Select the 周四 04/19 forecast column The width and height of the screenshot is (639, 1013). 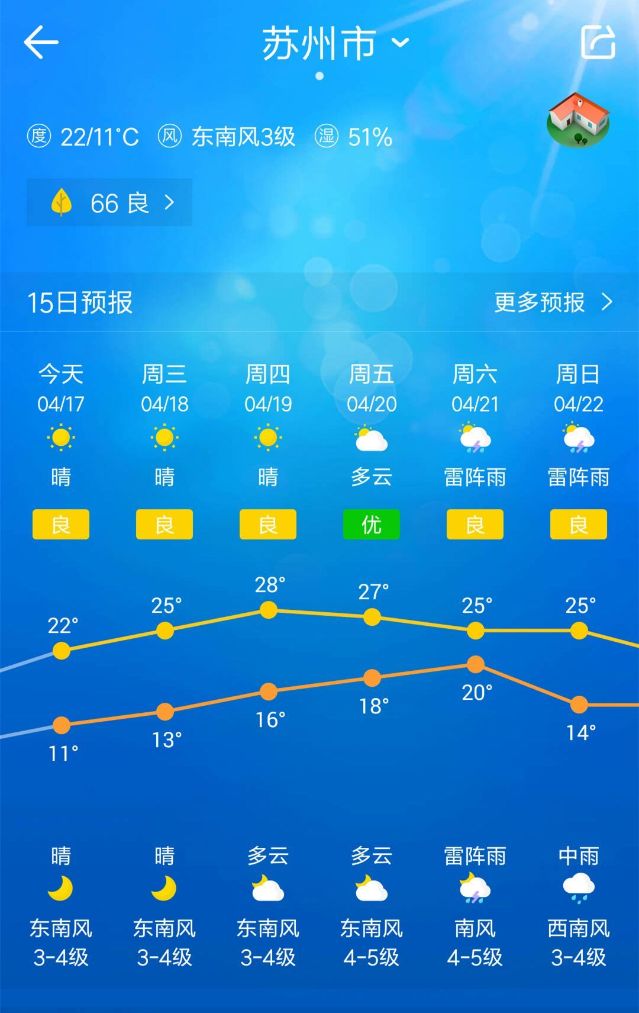[x=268, y=390]
